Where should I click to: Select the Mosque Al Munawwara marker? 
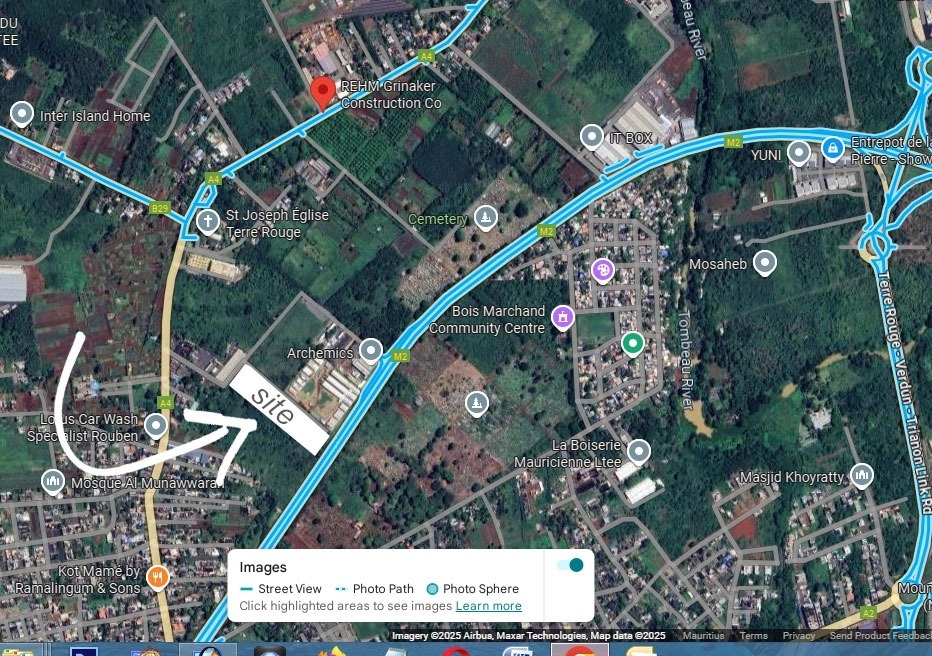click(53, 482)
